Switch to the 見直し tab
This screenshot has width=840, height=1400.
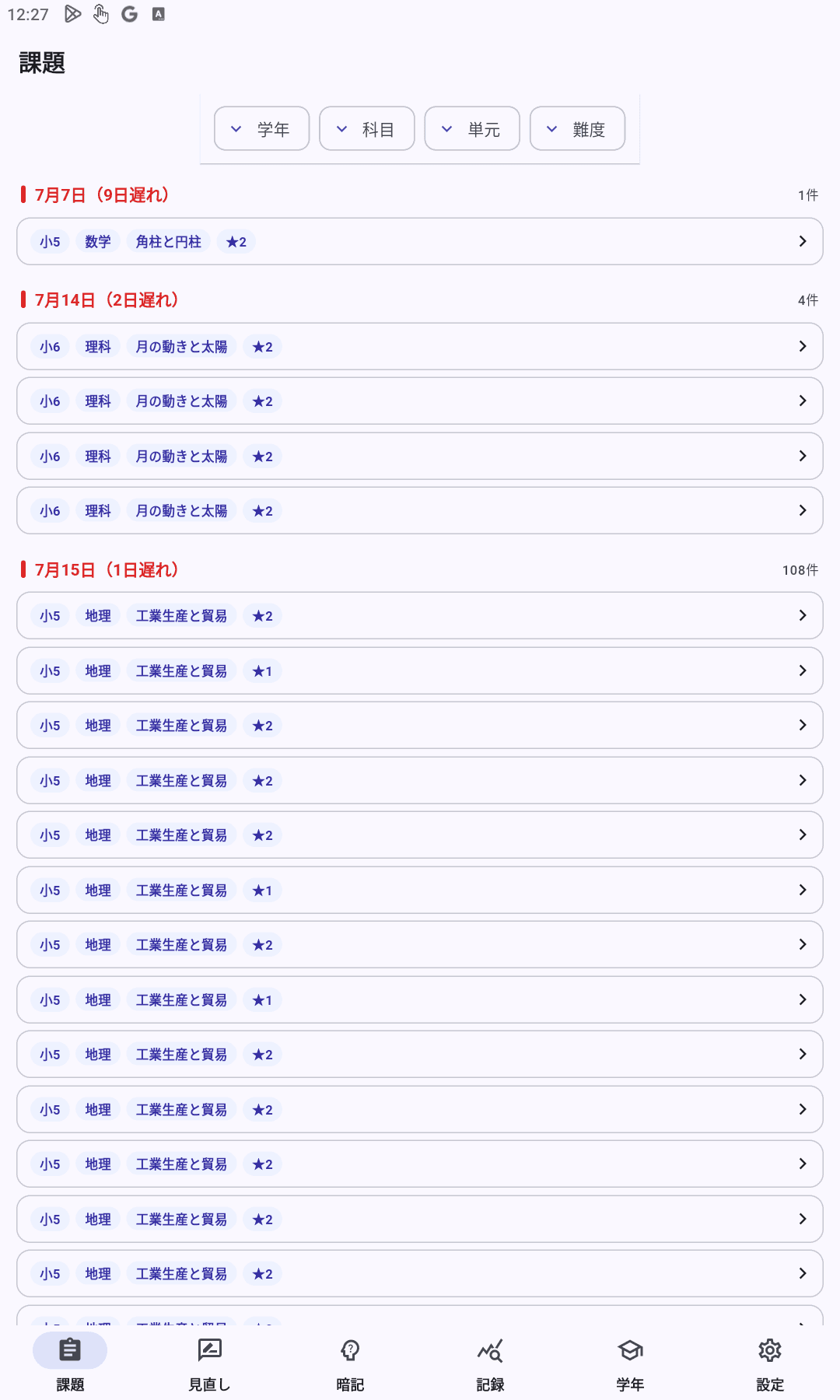coord(210,1364)
